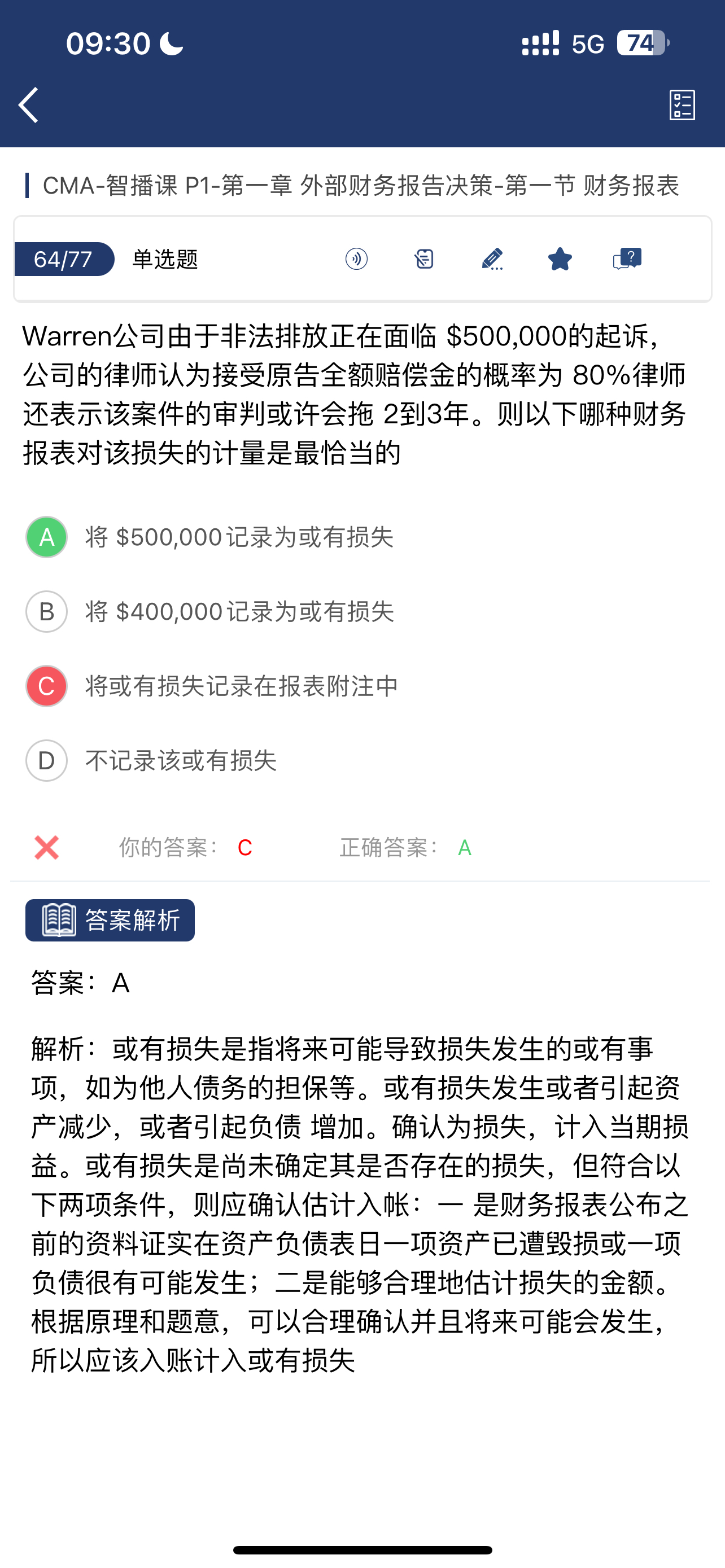Go back using the top-left arrow

coord(29,104)
